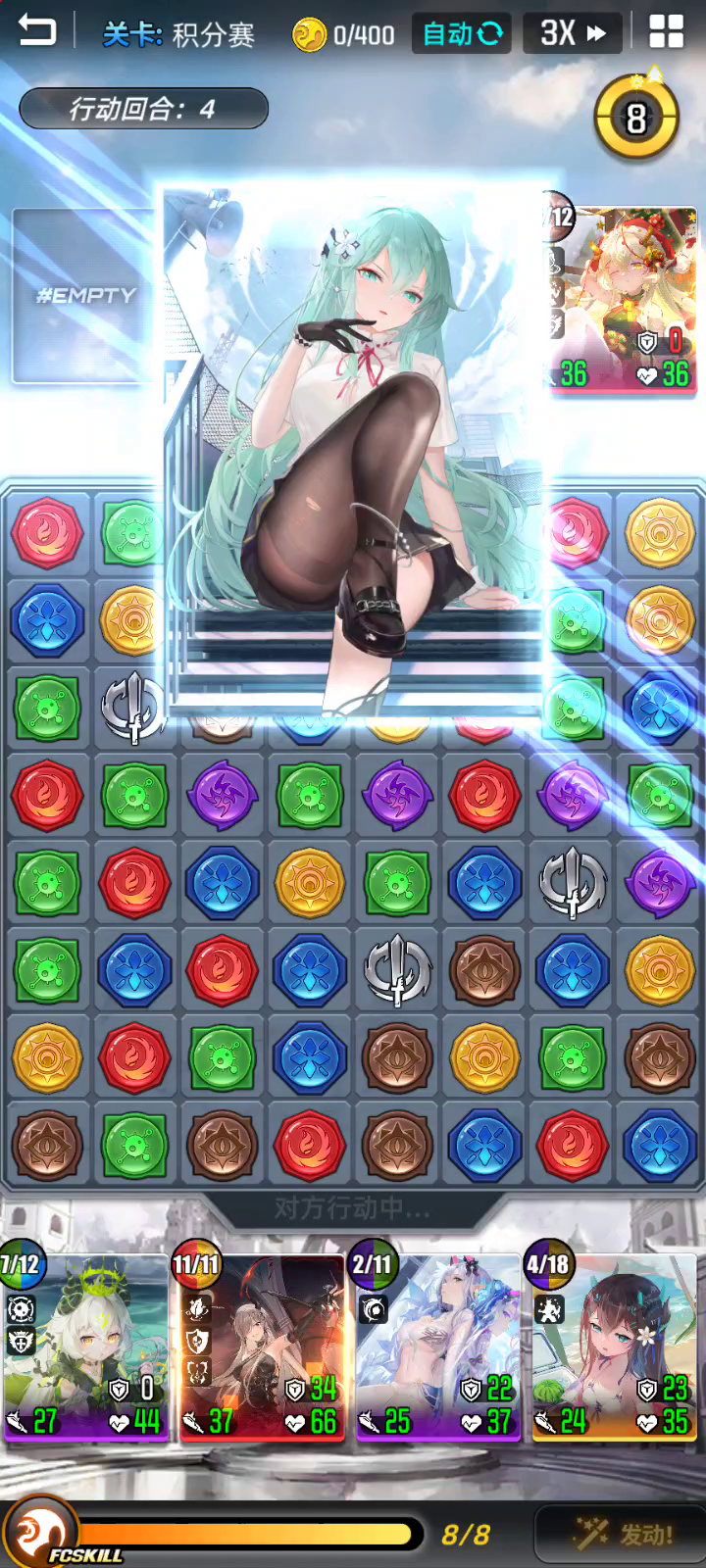Select the character card showing 2/11

tap(434, 1347)
